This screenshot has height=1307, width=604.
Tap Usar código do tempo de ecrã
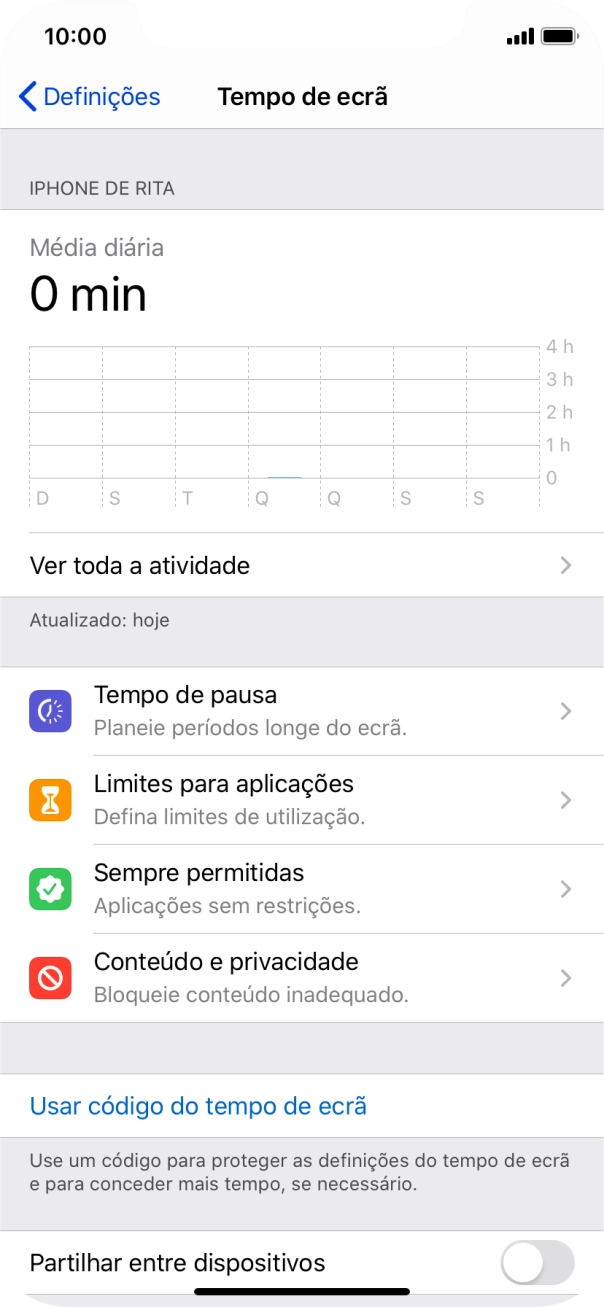click(x=198, y=1106)
